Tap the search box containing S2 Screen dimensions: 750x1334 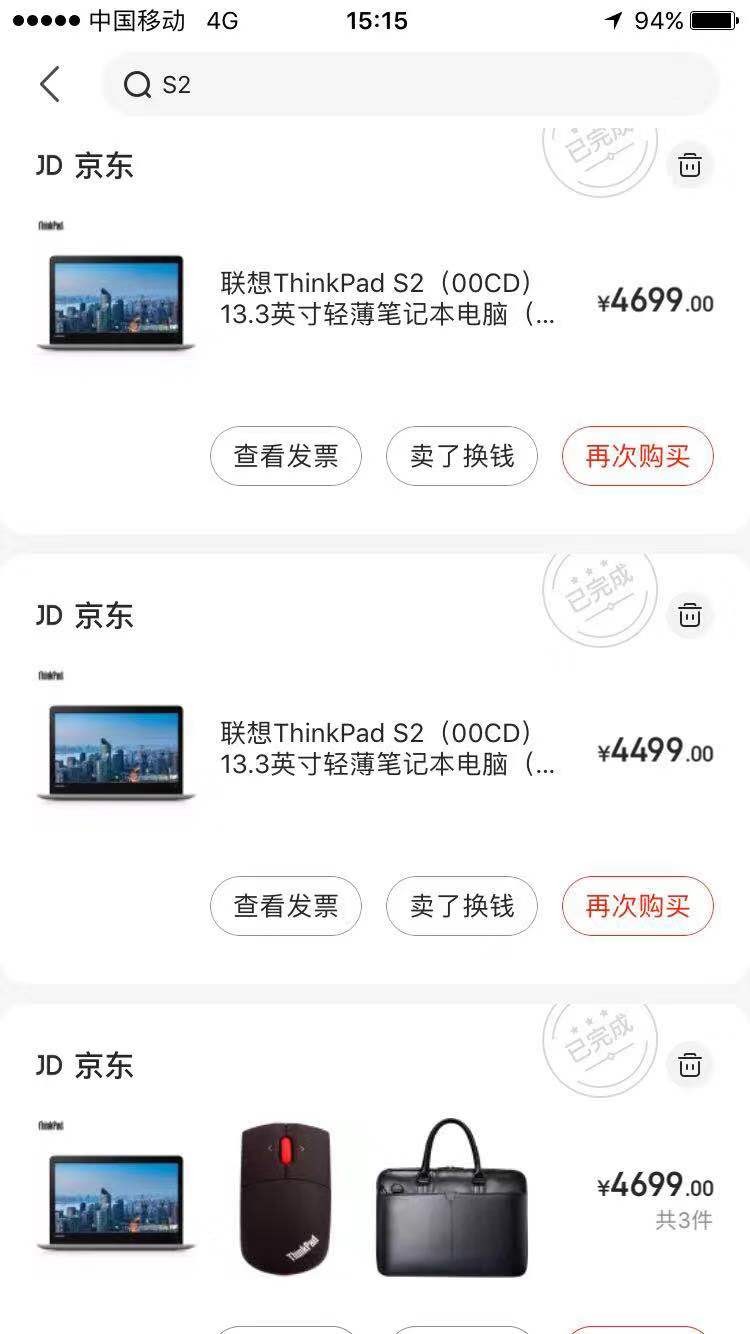click(410, 85)
